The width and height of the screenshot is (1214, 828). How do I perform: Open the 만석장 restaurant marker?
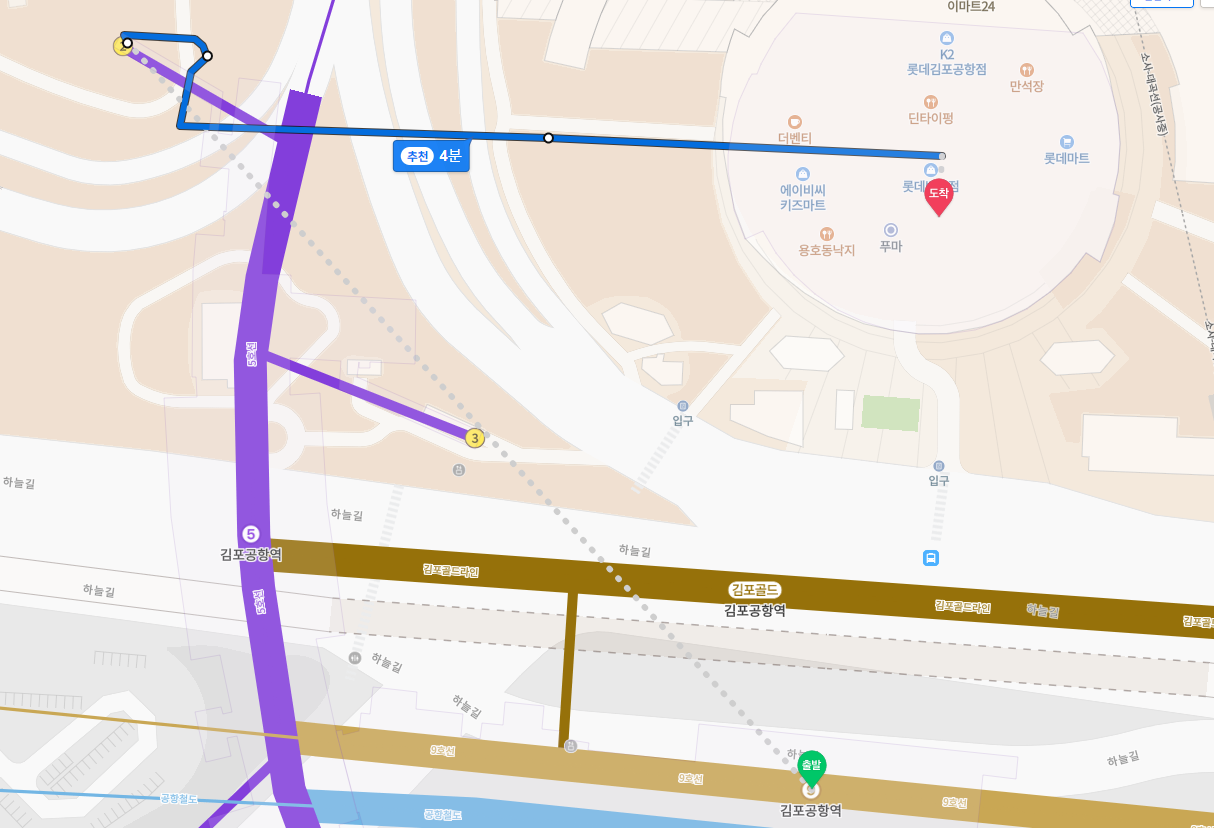pyautogui.click(x=1026, y=70)
